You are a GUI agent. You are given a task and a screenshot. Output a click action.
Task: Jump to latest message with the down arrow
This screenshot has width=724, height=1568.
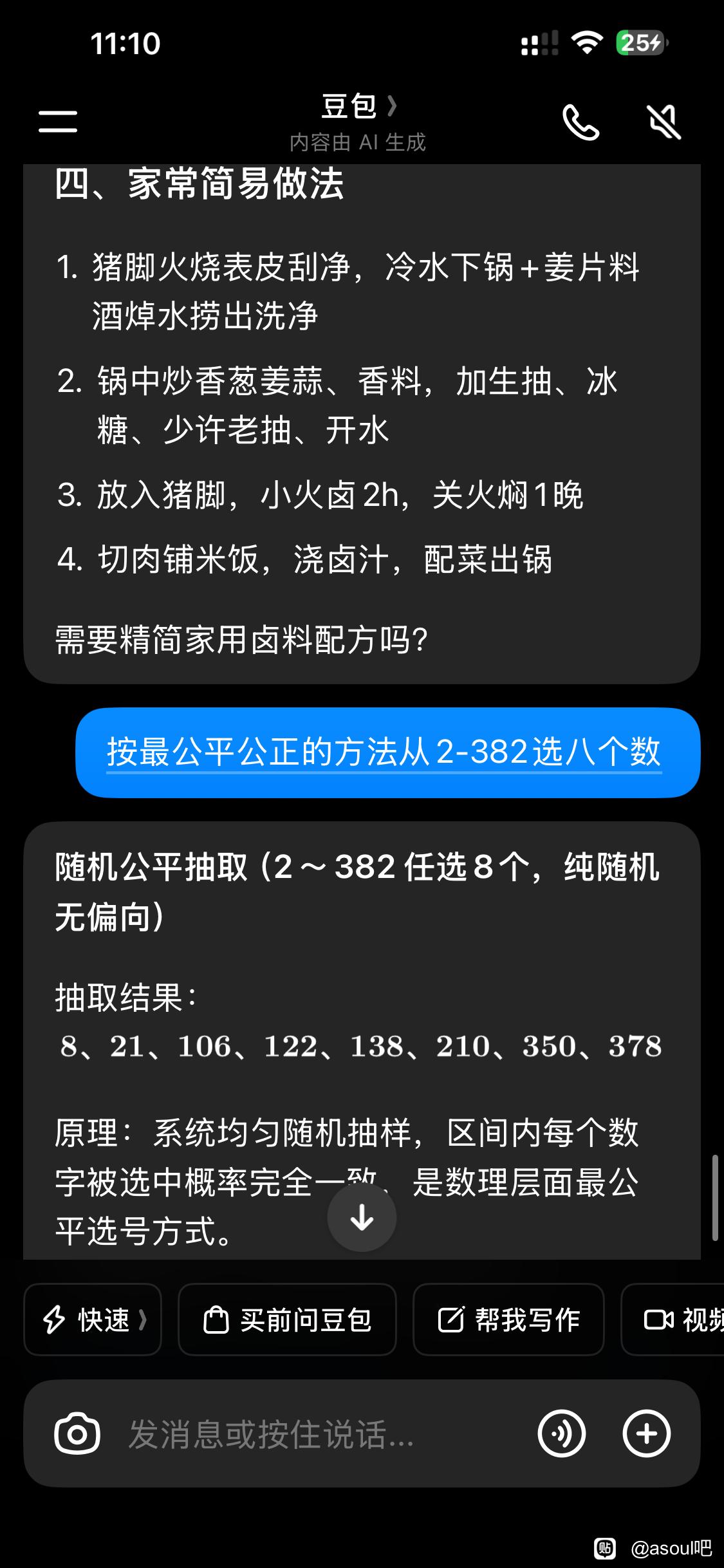pyautogui.click(x=362, y=1217)
